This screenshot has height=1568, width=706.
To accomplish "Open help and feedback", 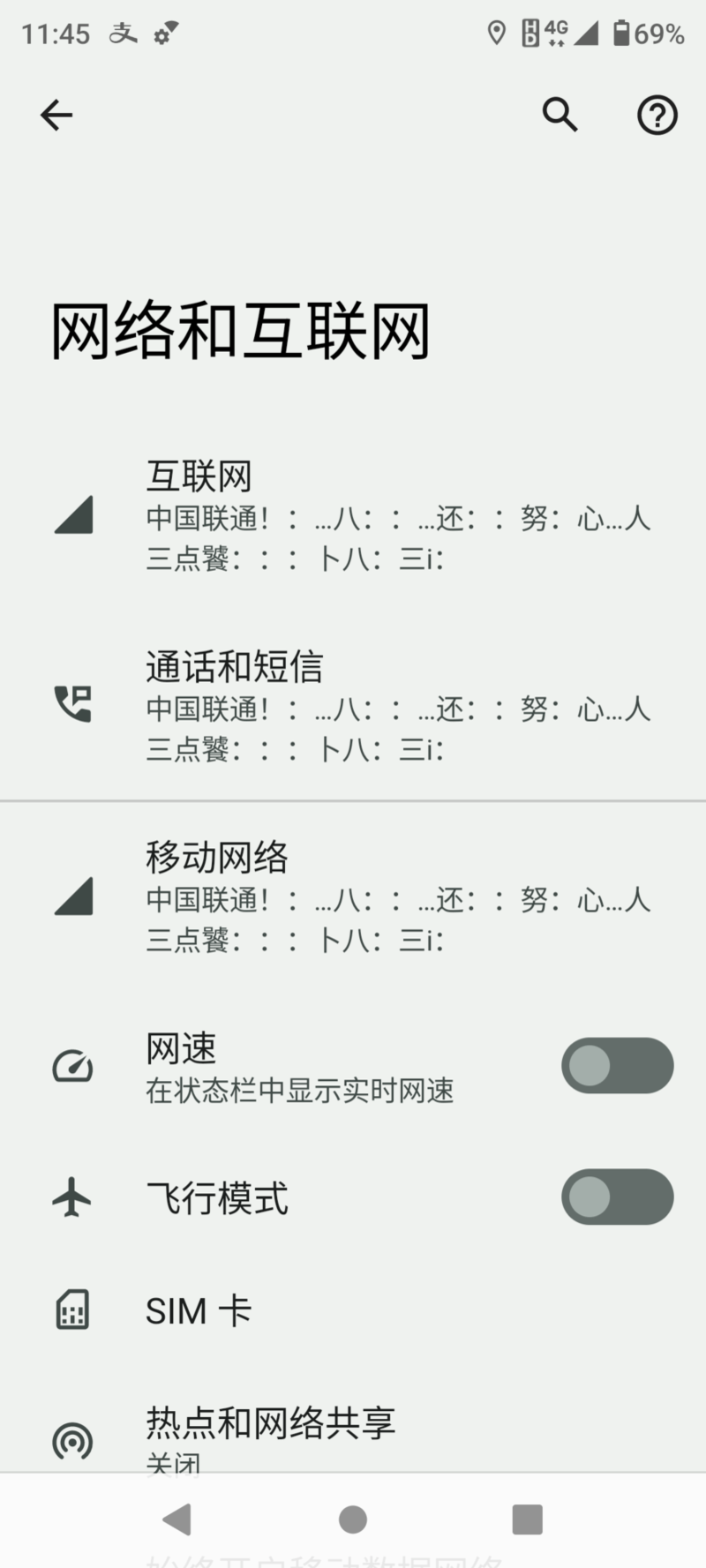I will [657, 115].
